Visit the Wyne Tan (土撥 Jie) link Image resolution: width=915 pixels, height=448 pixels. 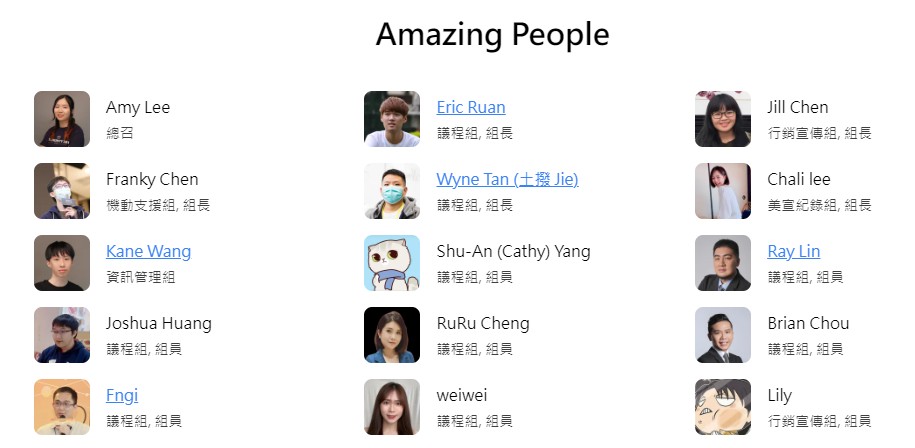click(x=507, y=179)
